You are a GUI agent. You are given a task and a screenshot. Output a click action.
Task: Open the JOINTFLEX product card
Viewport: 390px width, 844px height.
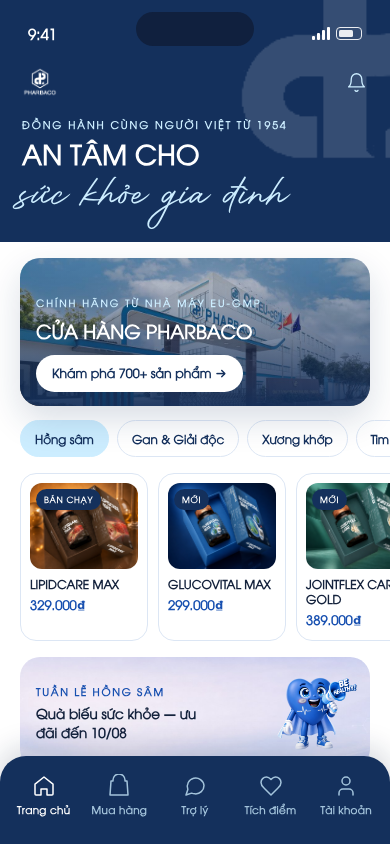tap(343, 557)
